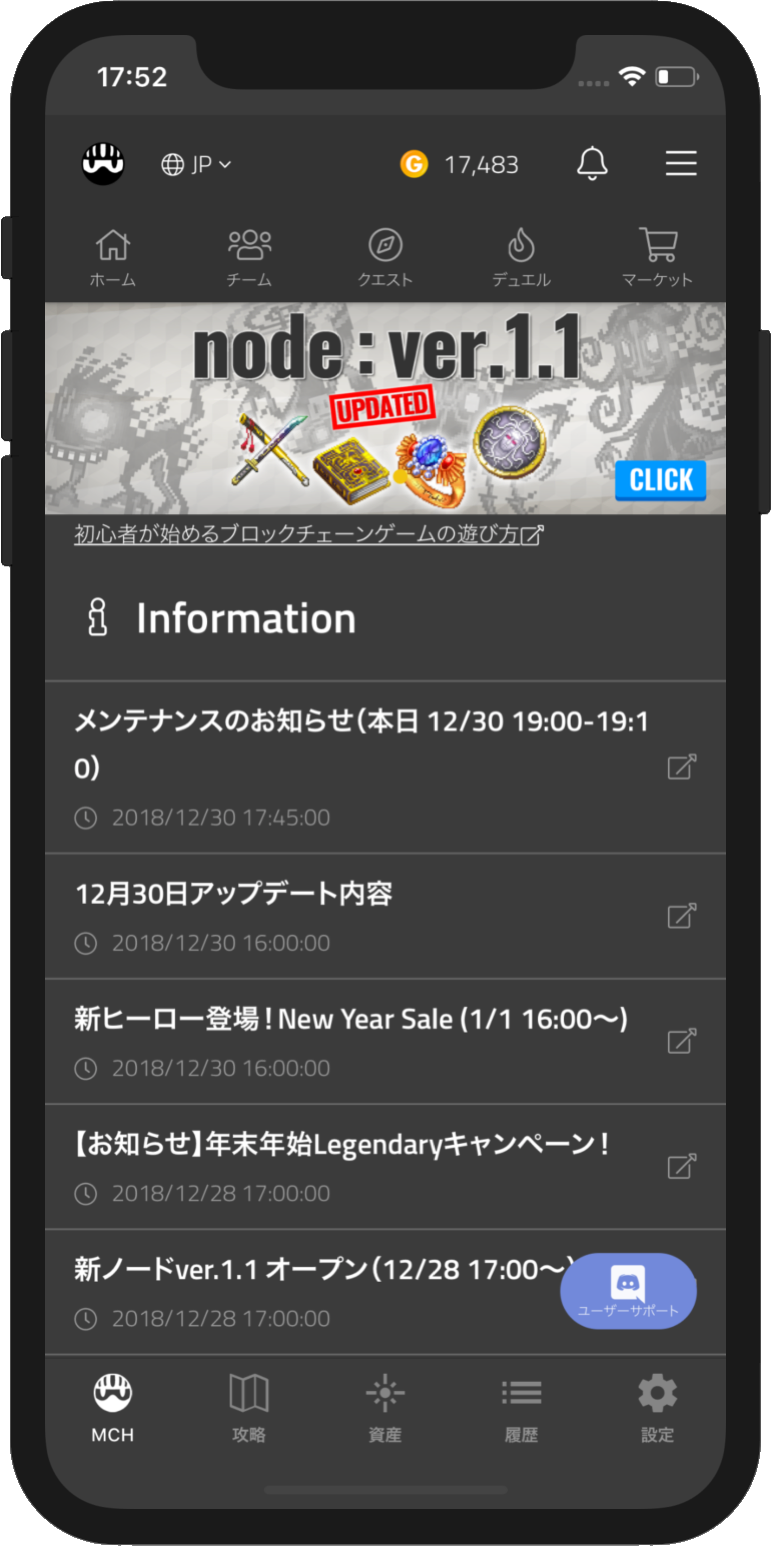The height and width of the screenshot is (1546, 772).
Task: Open the notifications bell
Action: [592, 163]
